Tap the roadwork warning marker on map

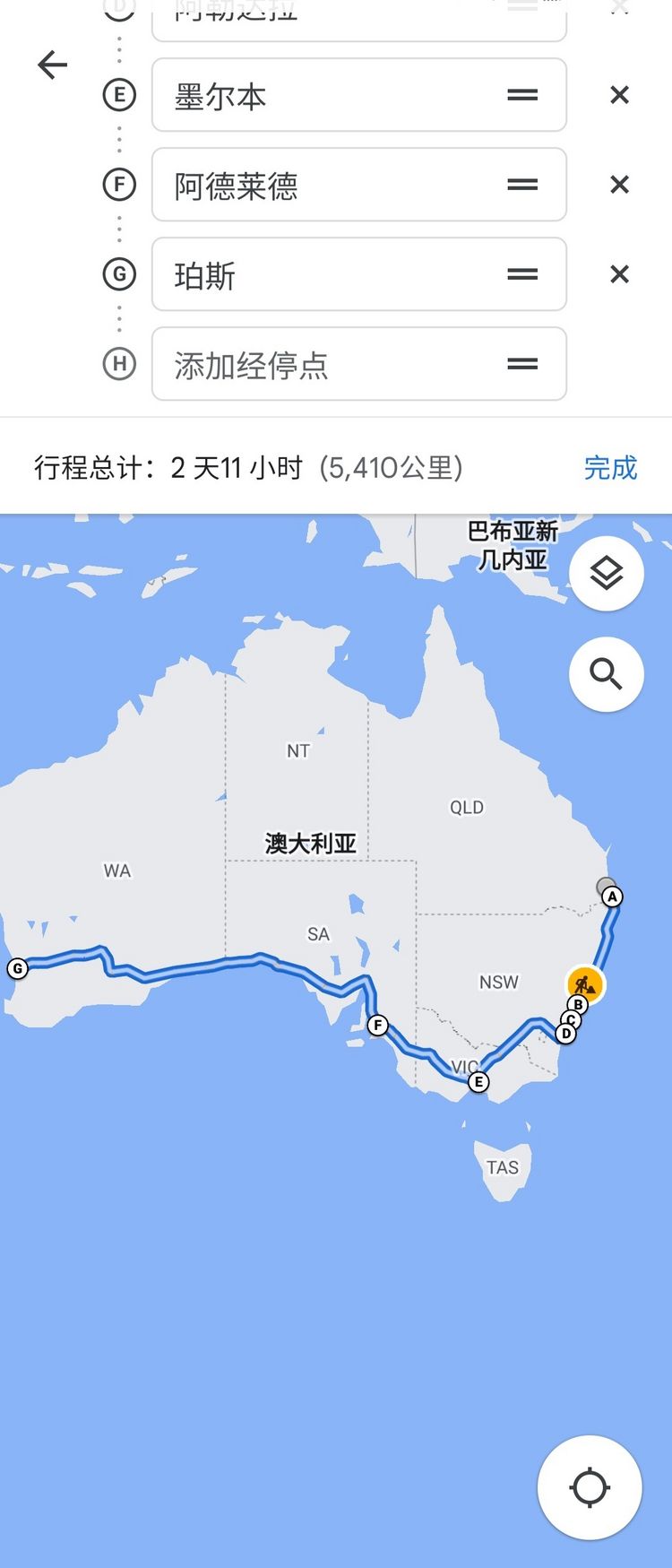pyautogui.click(x=585, y=984)
